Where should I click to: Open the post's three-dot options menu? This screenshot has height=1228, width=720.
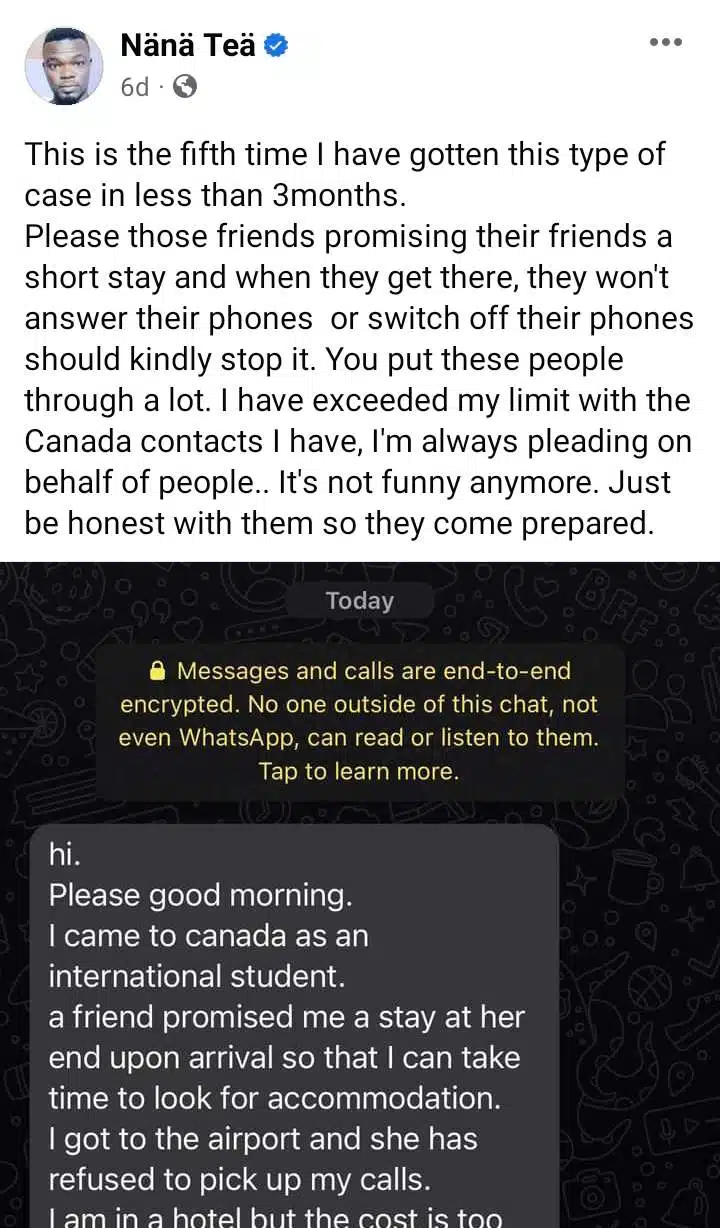pos(665,42)
